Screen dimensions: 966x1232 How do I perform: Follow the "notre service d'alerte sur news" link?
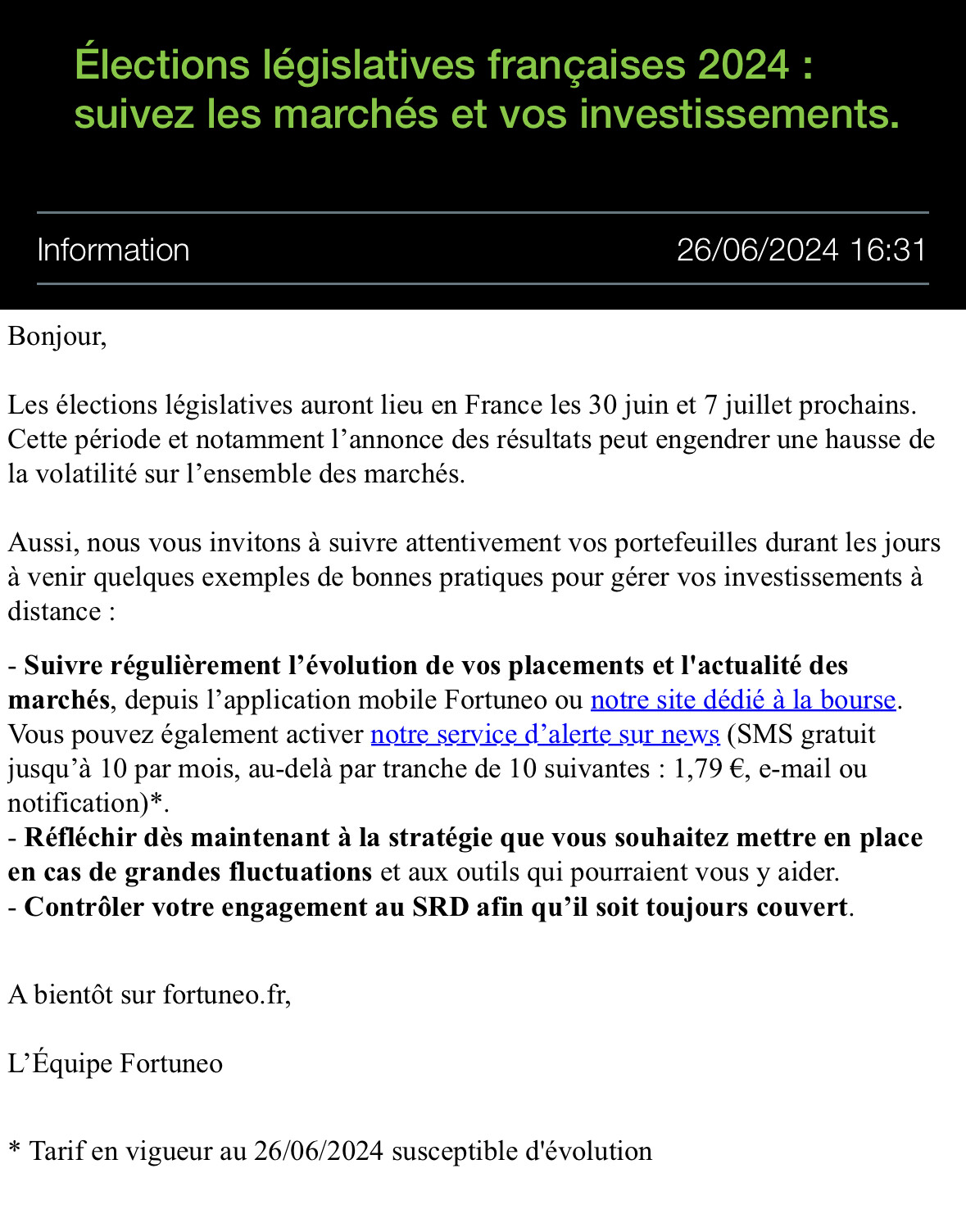coord(545,734)
